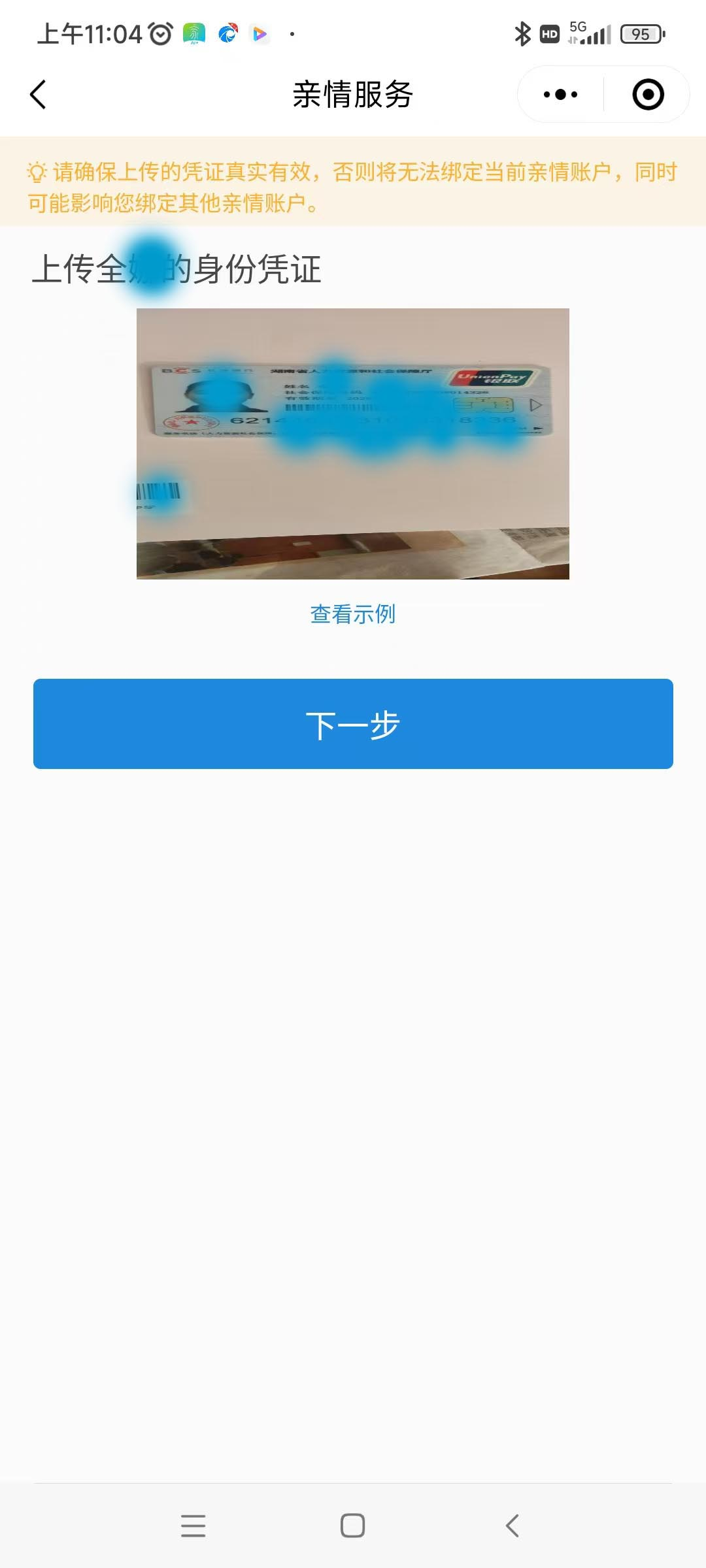This screenshot has width=706, height=1568.
Task: Open the system recent apps button
Action: click(193, 1526)
